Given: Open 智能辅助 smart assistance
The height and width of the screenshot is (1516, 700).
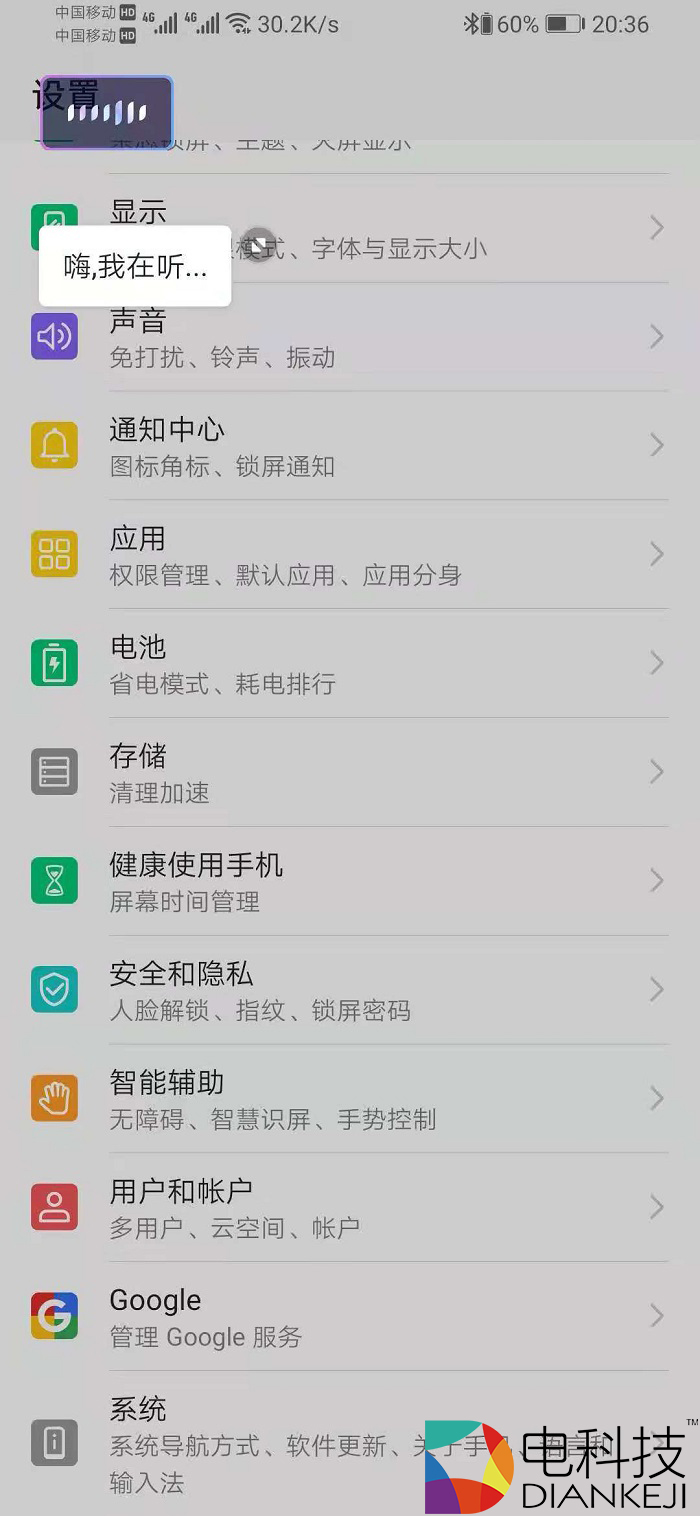Looking at the screenshot, I should 380,1100.
